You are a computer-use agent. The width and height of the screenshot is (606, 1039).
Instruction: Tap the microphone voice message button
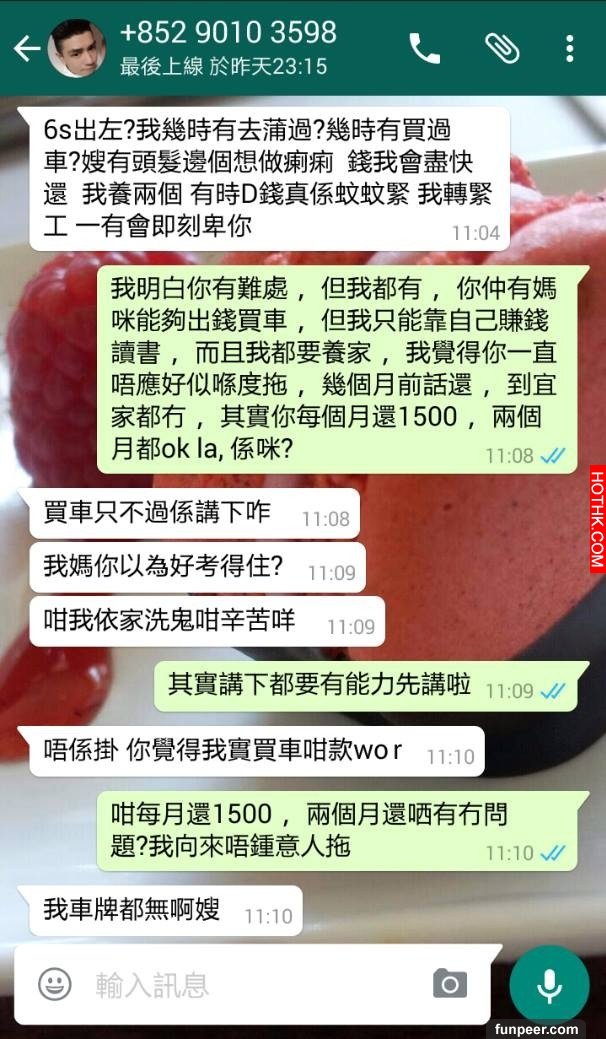click(549, 984)
